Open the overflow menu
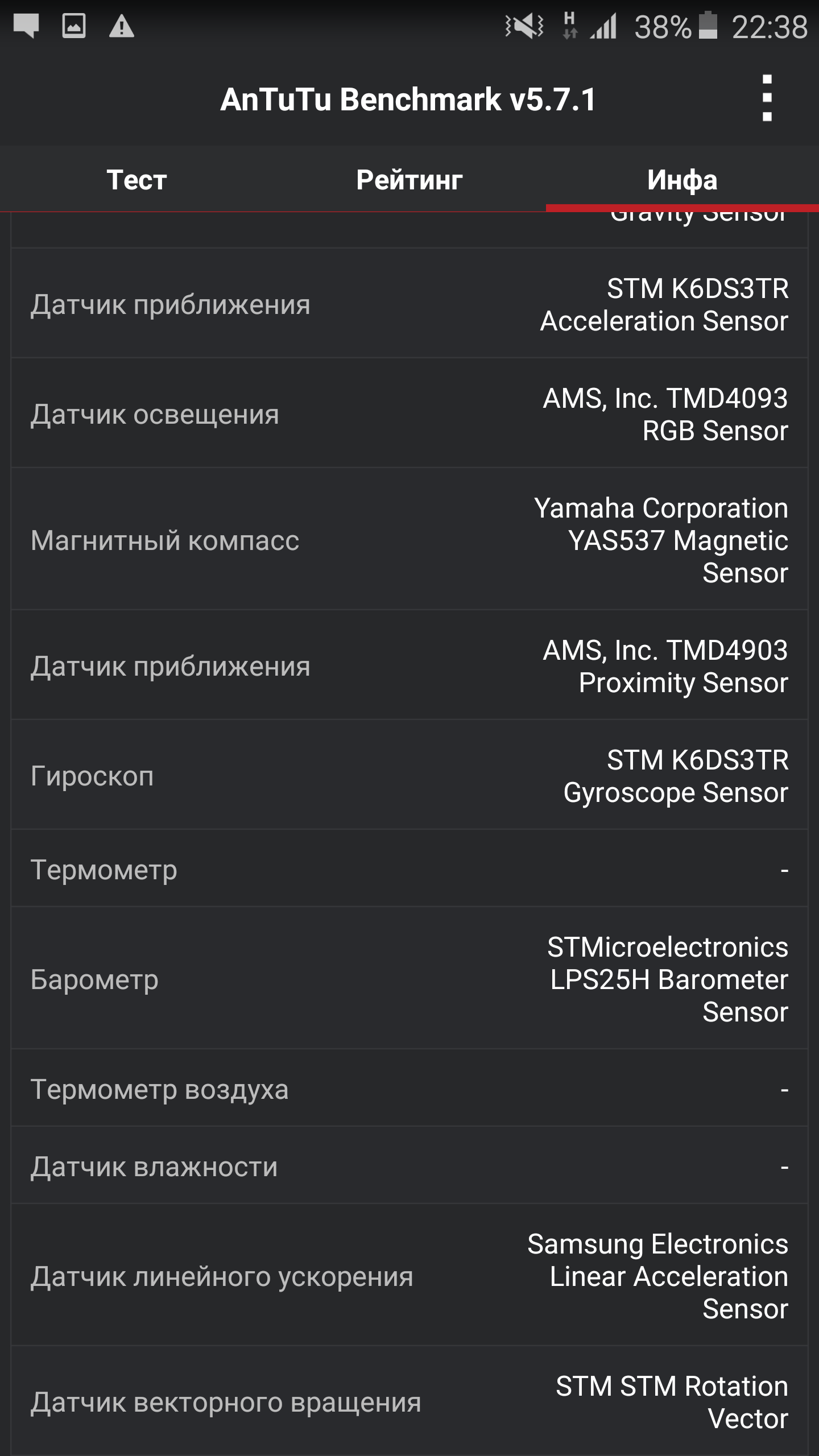 tap(767, 98)
